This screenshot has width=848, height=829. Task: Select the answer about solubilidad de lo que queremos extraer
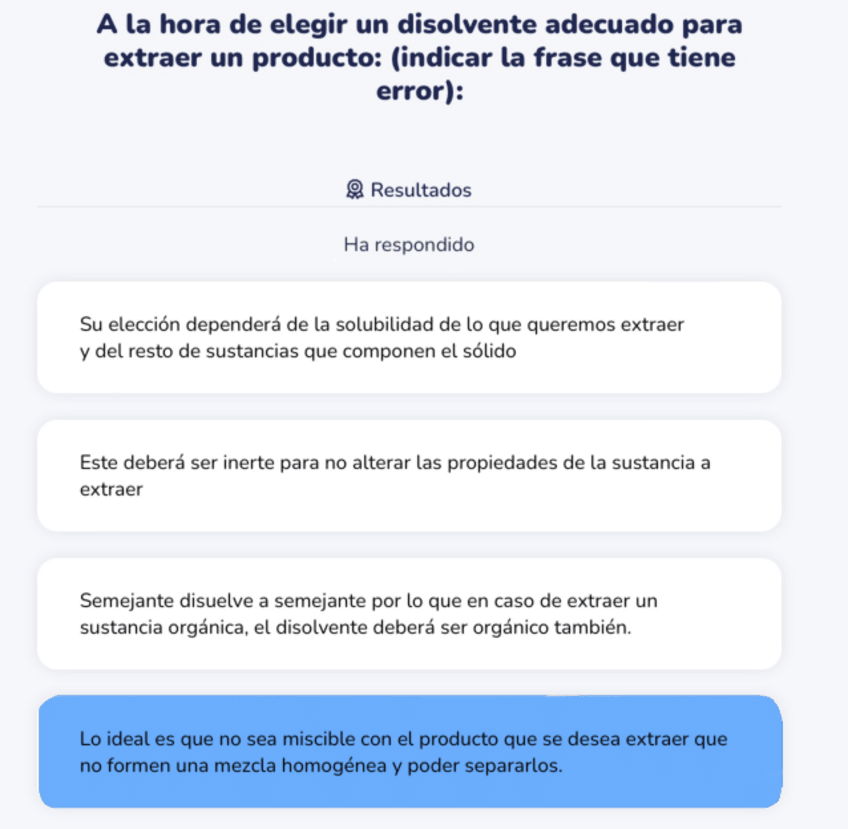tap(408, 338)
